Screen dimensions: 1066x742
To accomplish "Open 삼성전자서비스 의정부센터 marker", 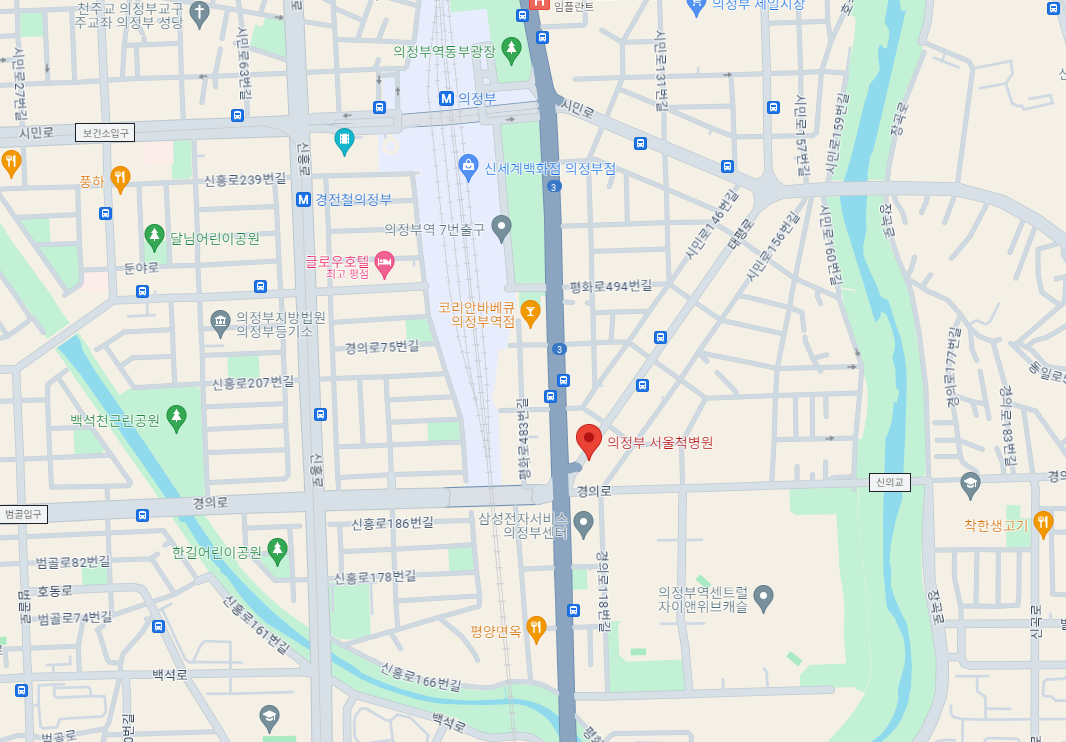I will click(583, 523).
